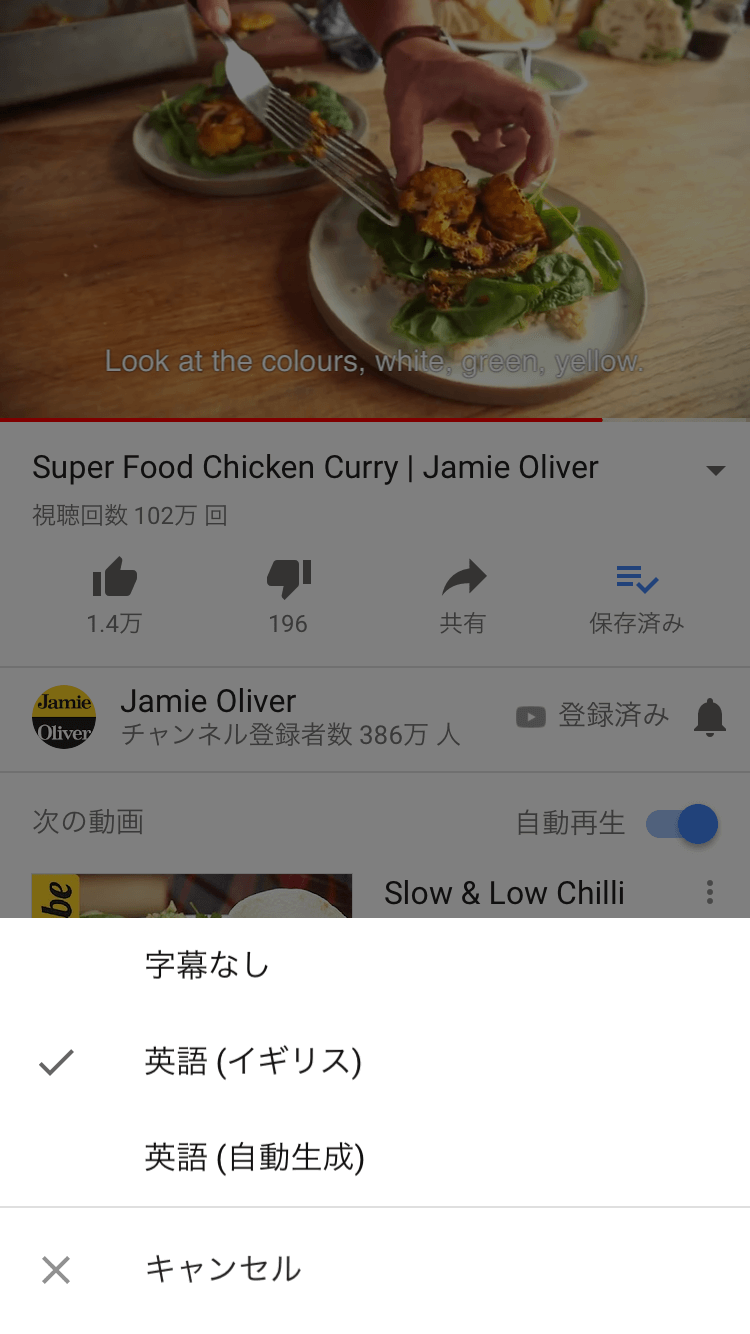Viewport: 750px width, 1334px height.
Task: Select 字幕なし to turn off subtitles
Action: point(208,966)
